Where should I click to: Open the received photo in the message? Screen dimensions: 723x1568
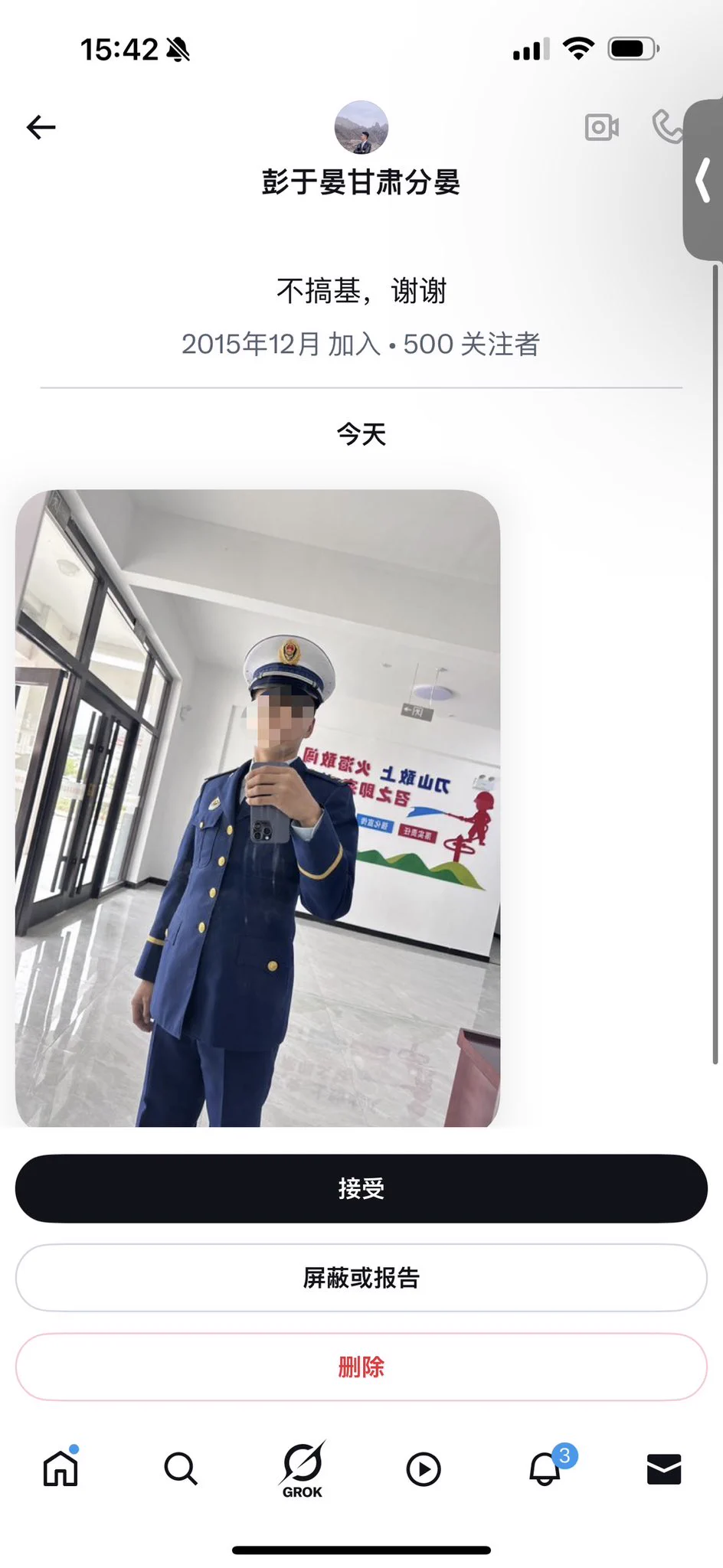click(257, 808)
